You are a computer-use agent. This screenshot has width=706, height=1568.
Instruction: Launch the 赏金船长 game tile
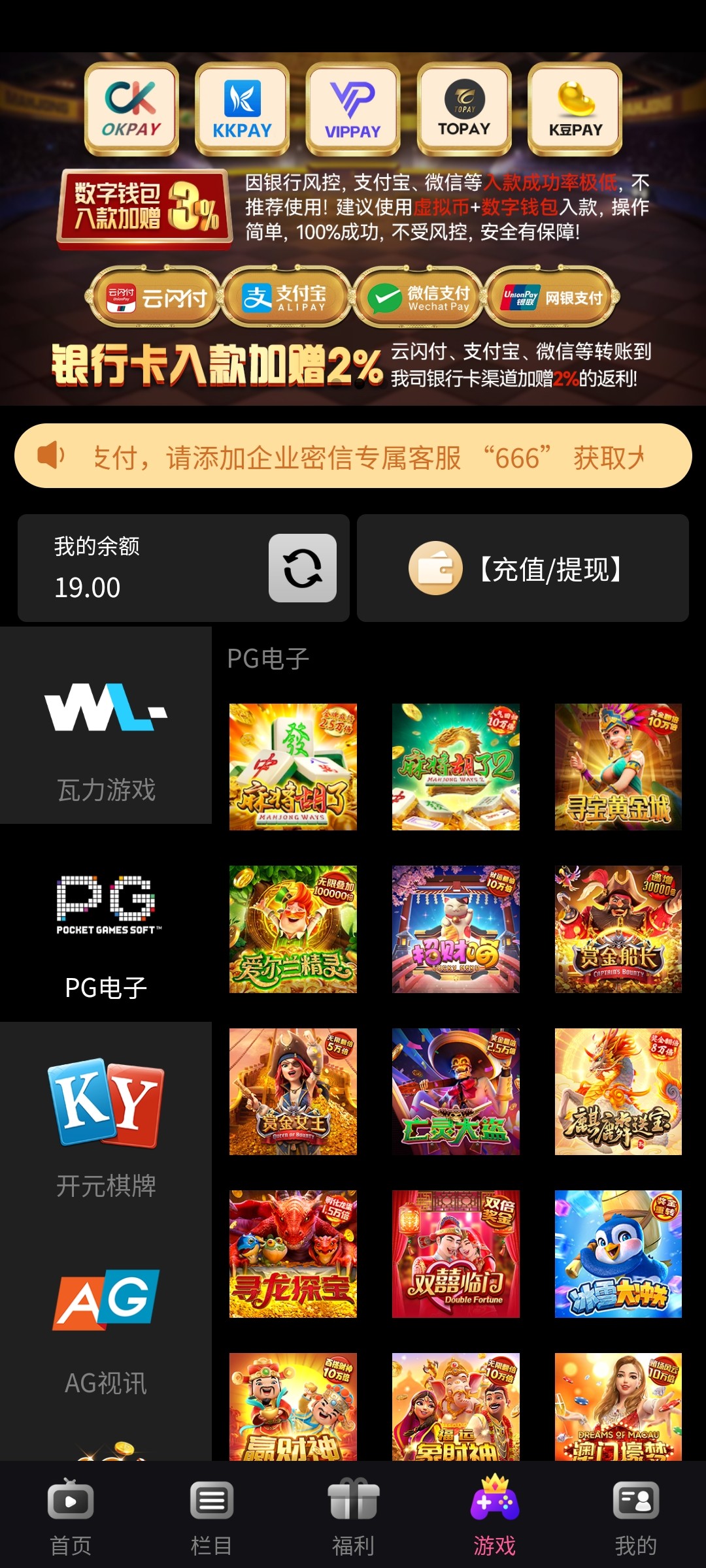coord(618,929)
